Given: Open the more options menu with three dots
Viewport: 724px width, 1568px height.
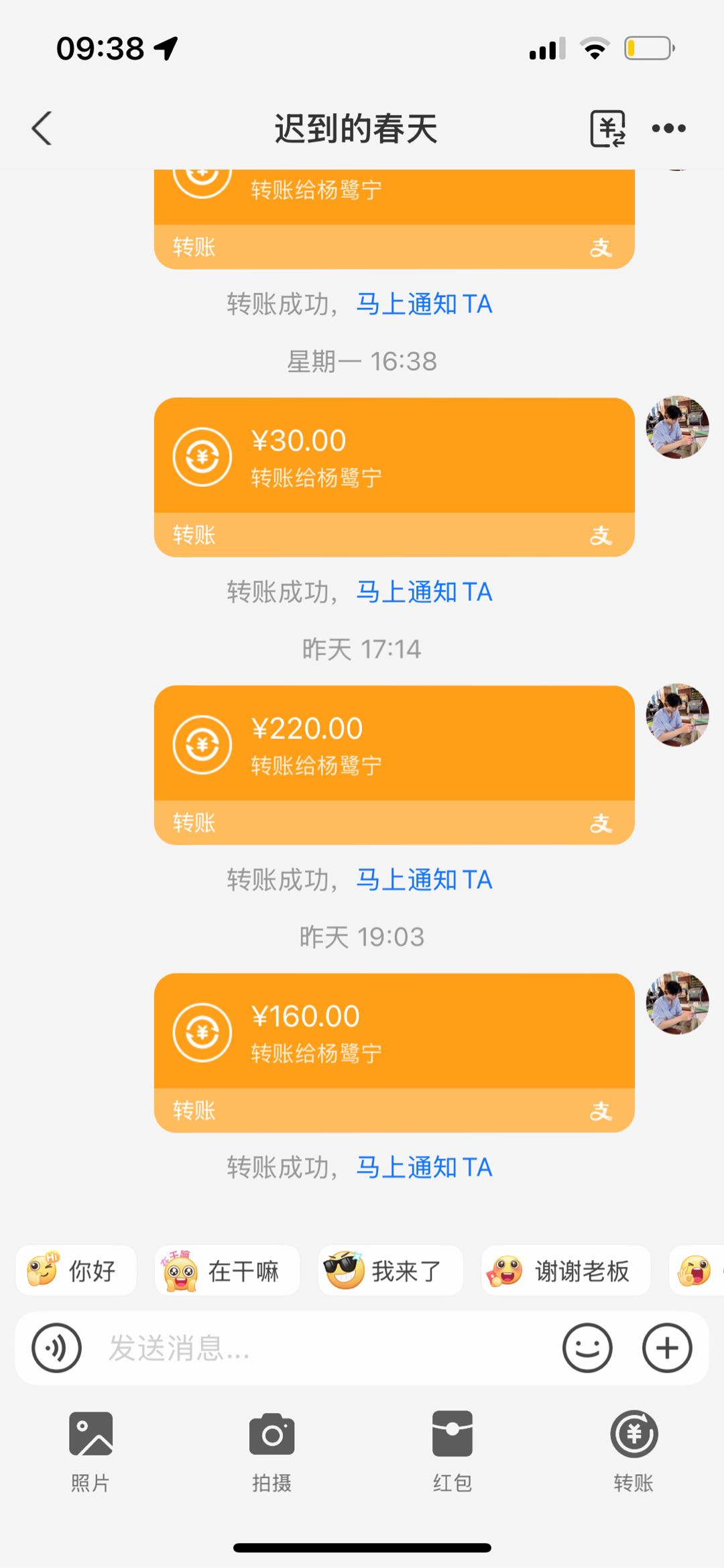Looking at the screenshot, I should click(668, 127).
